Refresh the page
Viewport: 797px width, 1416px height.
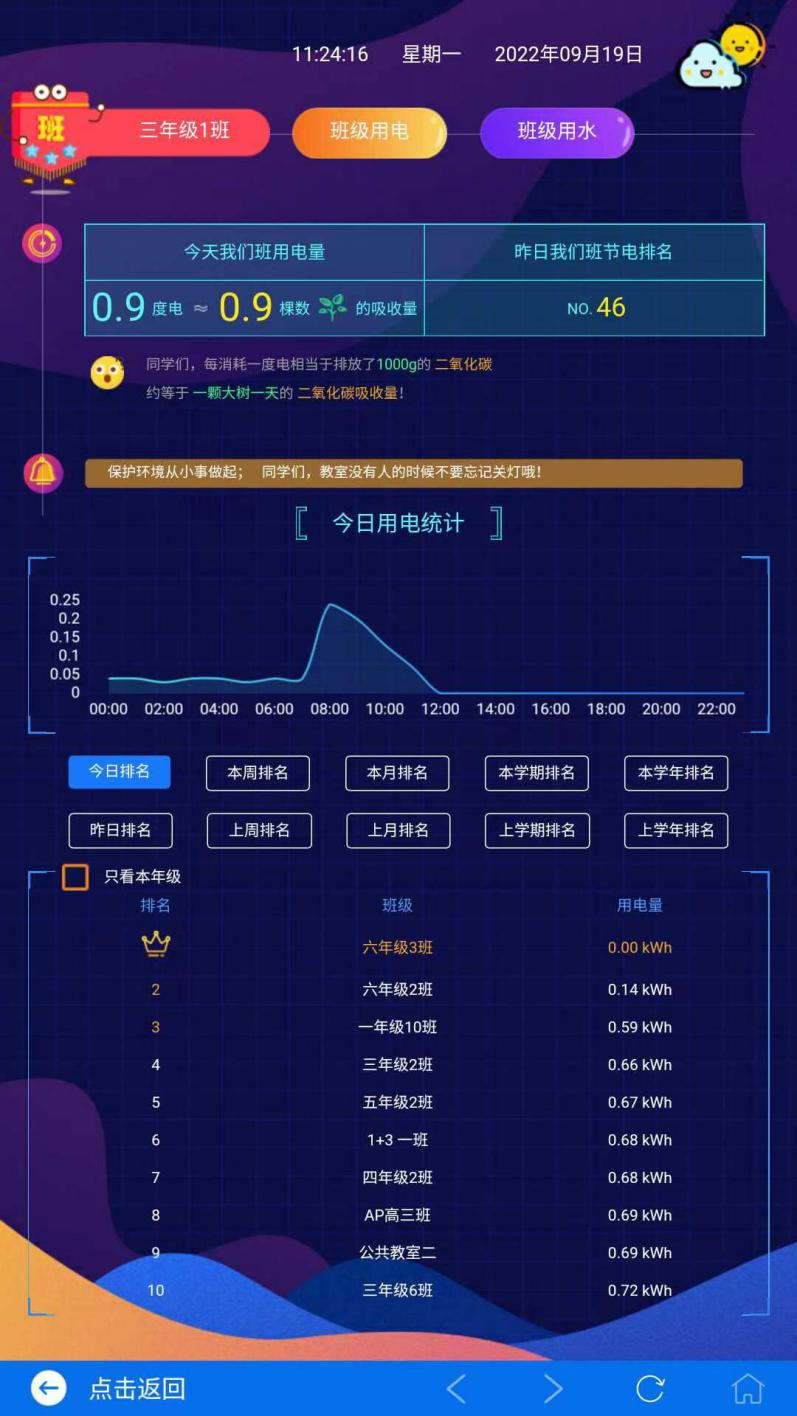pos(650,1388)
